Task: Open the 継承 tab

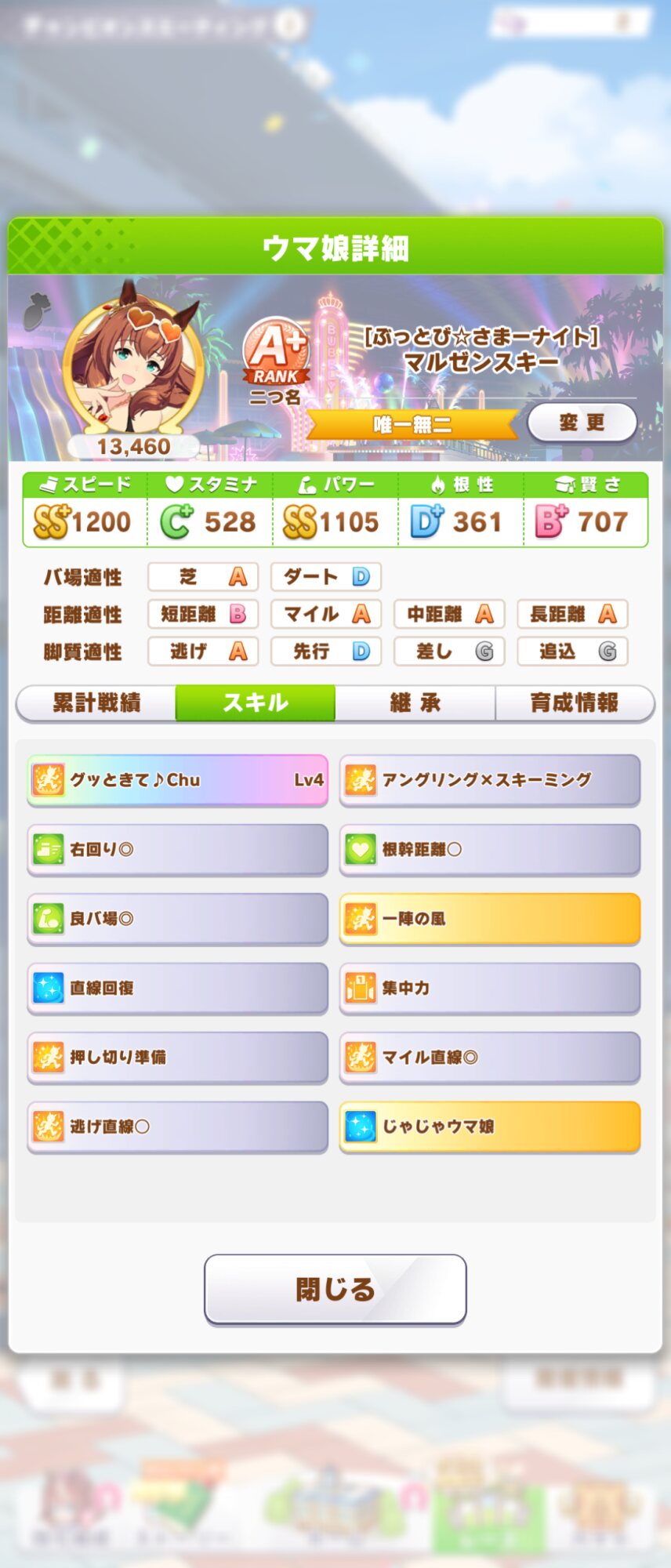Action: pyautogui.click(x=415, y=702)
